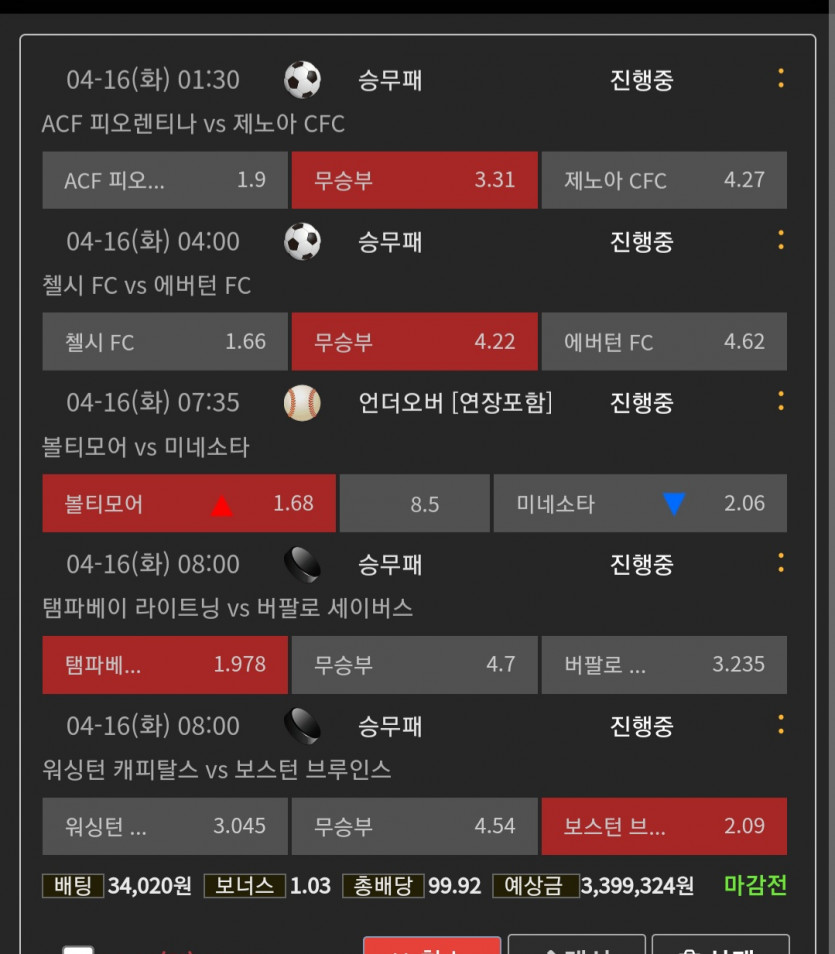This screenshot has width=835, height=954.
Task: Select ACF 피오렌티나 win at 1.9
Action: coord(165,180)
